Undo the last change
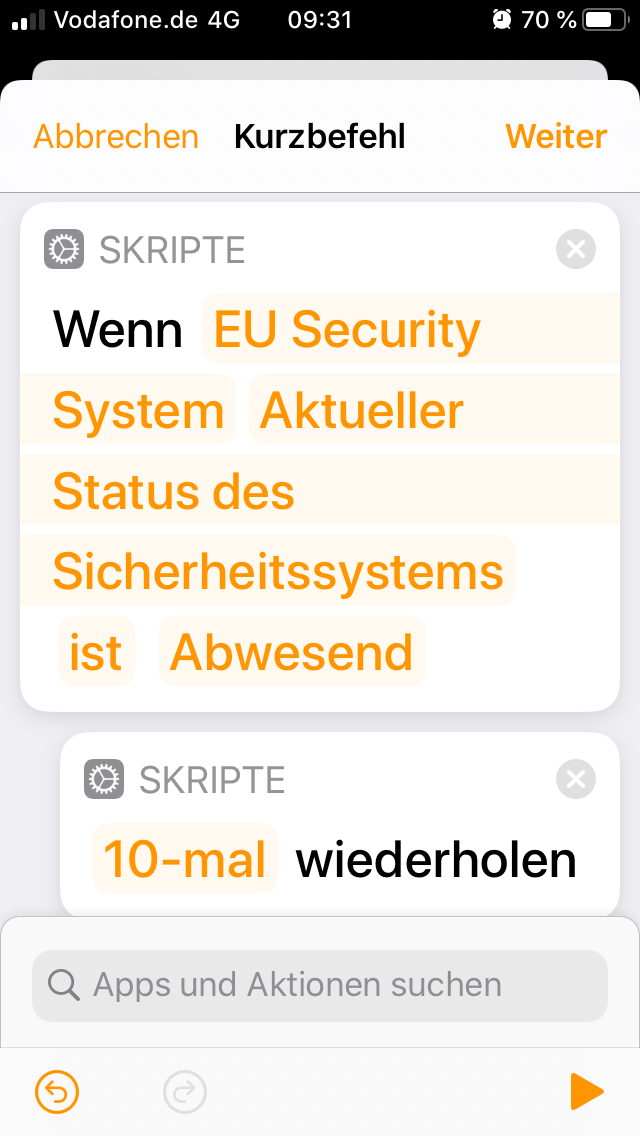640x1136 pixels. [57, 1092]
